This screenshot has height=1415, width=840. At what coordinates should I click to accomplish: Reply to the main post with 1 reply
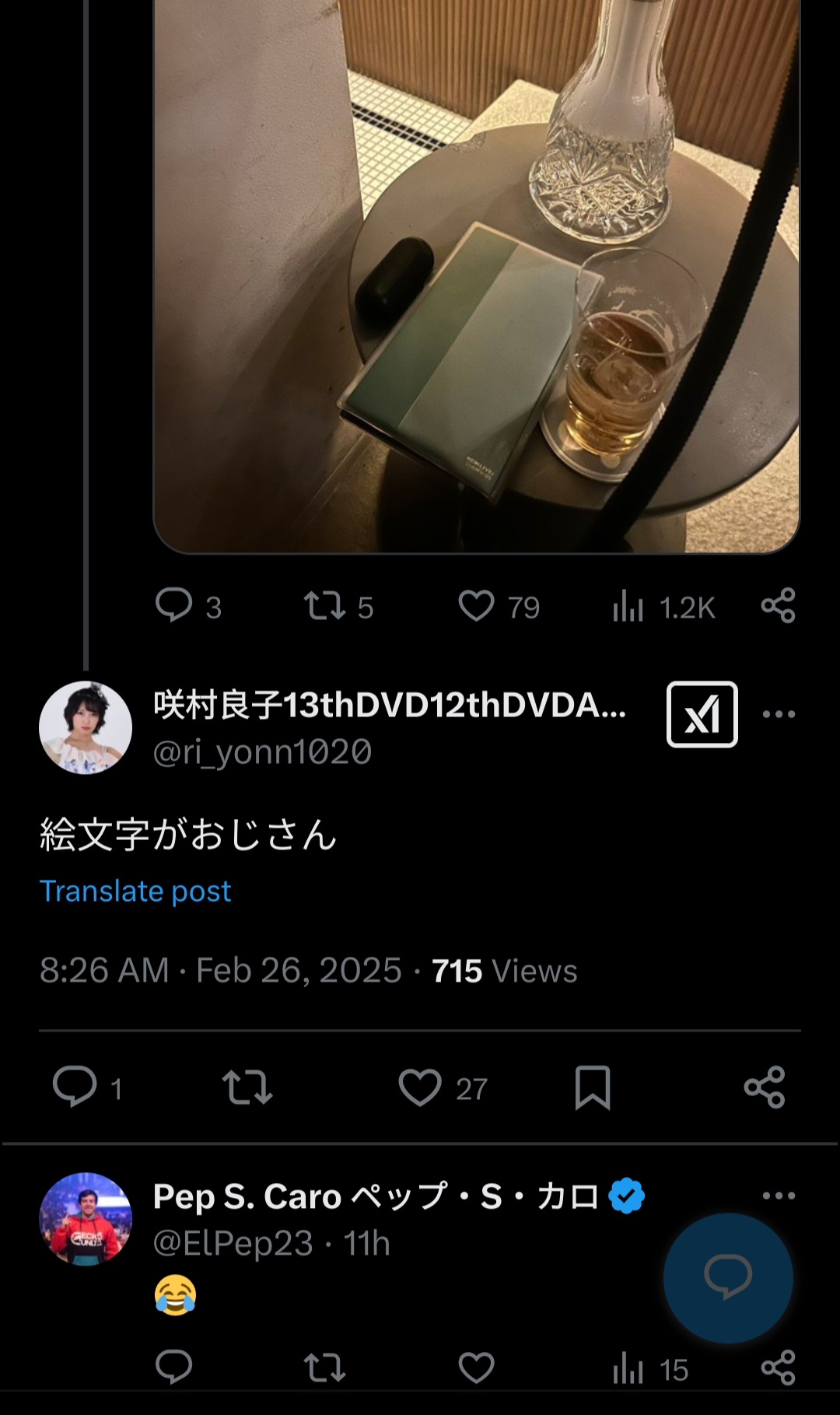click(x=75, y=1087)
